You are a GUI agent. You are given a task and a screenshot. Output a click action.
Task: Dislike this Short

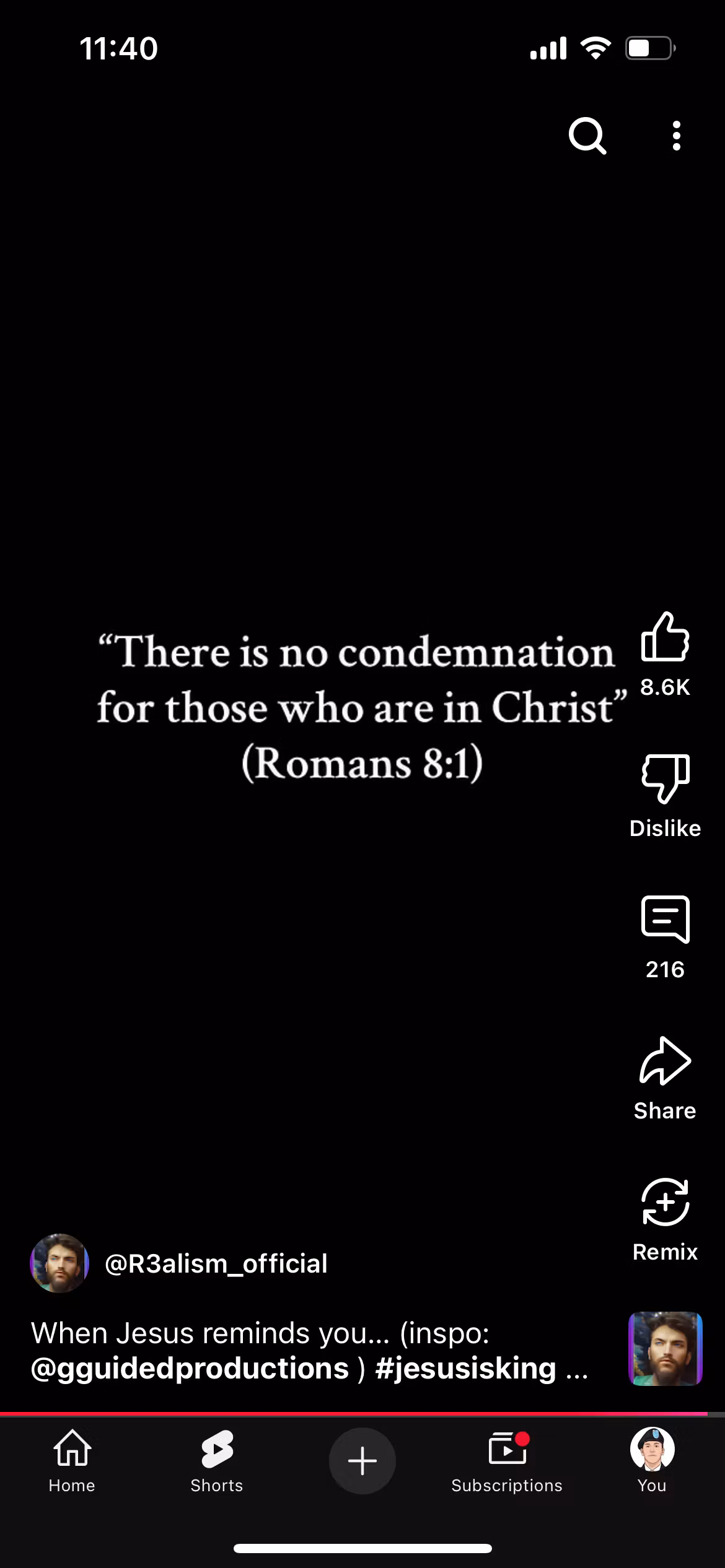point(665,778)
